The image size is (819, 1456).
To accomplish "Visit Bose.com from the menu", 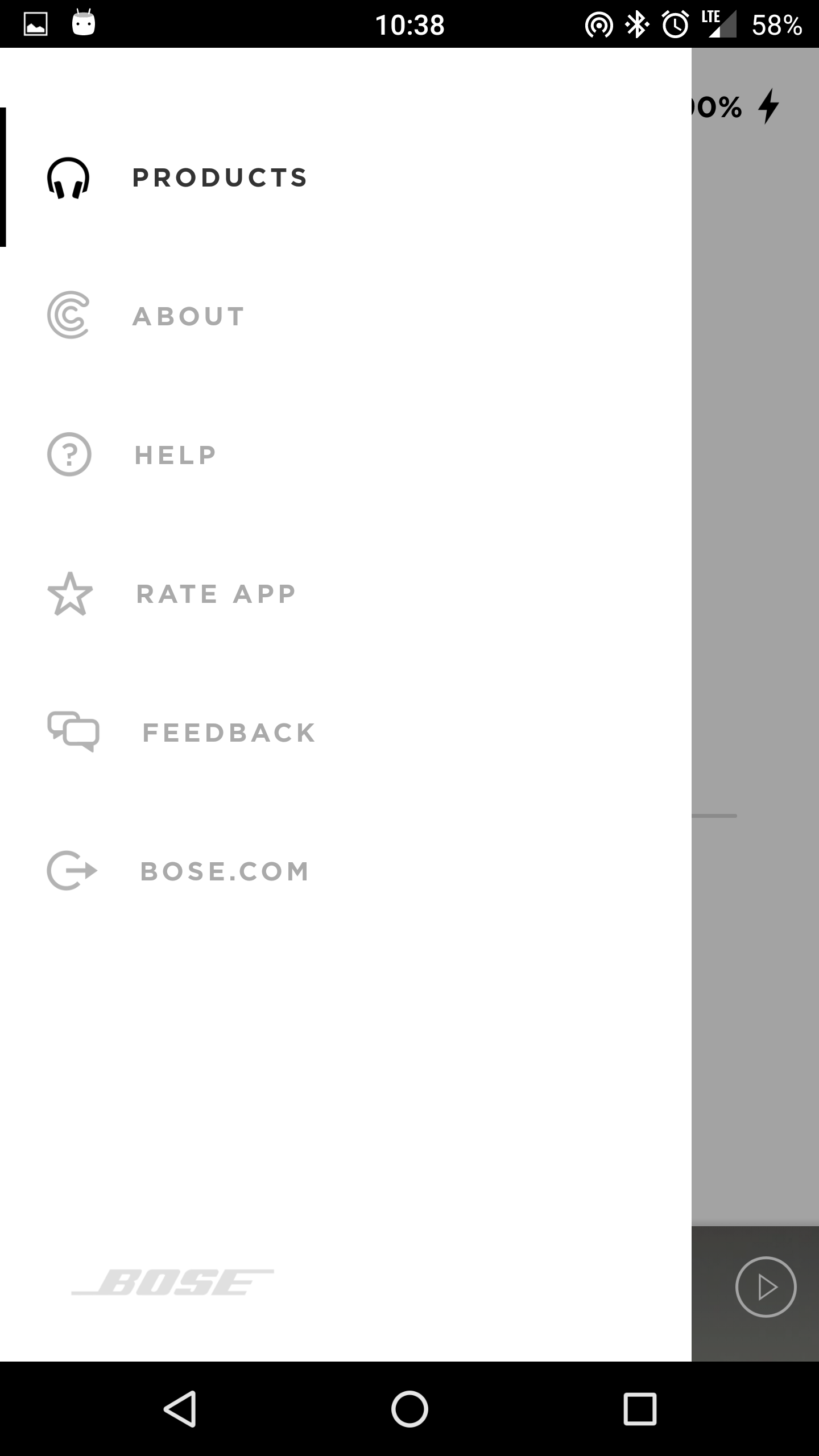I will pos(346,871).
